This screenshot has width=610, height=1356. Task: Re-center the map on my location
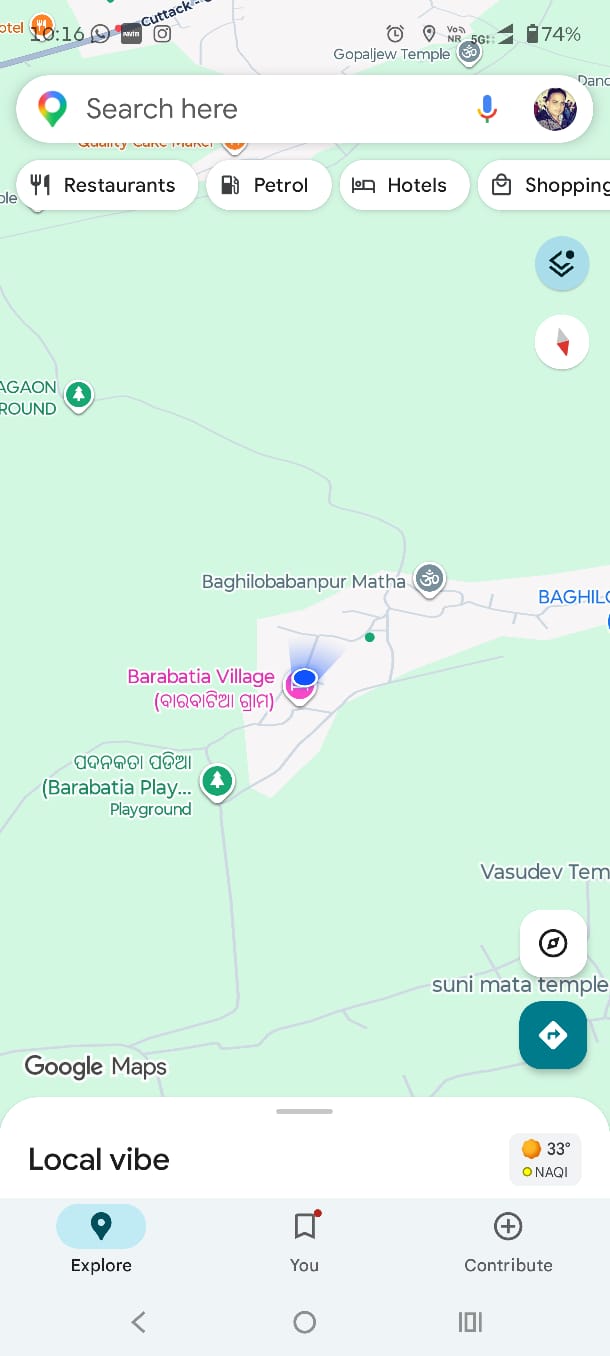[553, 943]
